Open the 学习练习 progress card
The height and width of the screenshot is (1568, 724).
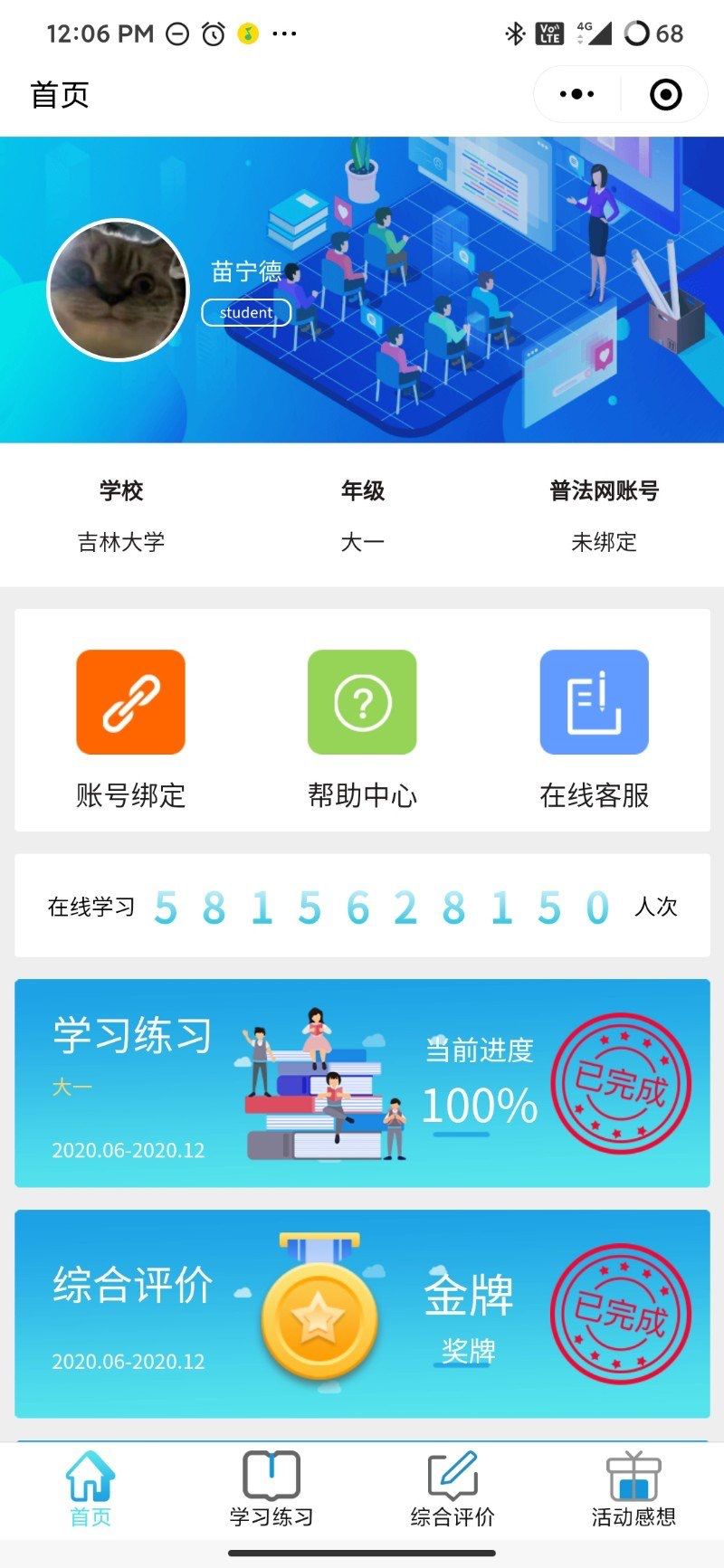pyautogui.click(x=362, y=1082)
